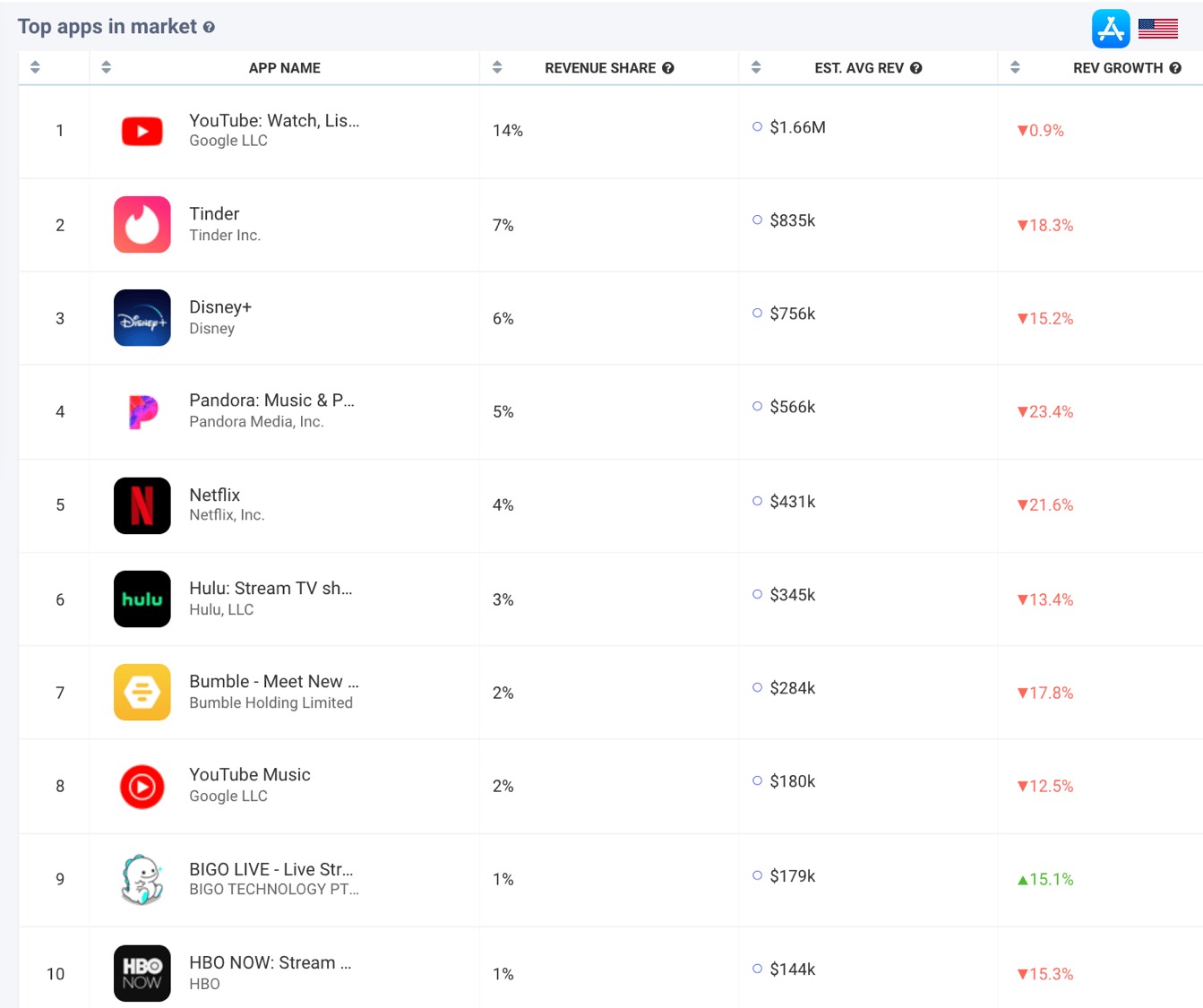Screen dimensions: 1203x1008
Task: Open the Pandora: Music & P... row
Action: (271, 401)
